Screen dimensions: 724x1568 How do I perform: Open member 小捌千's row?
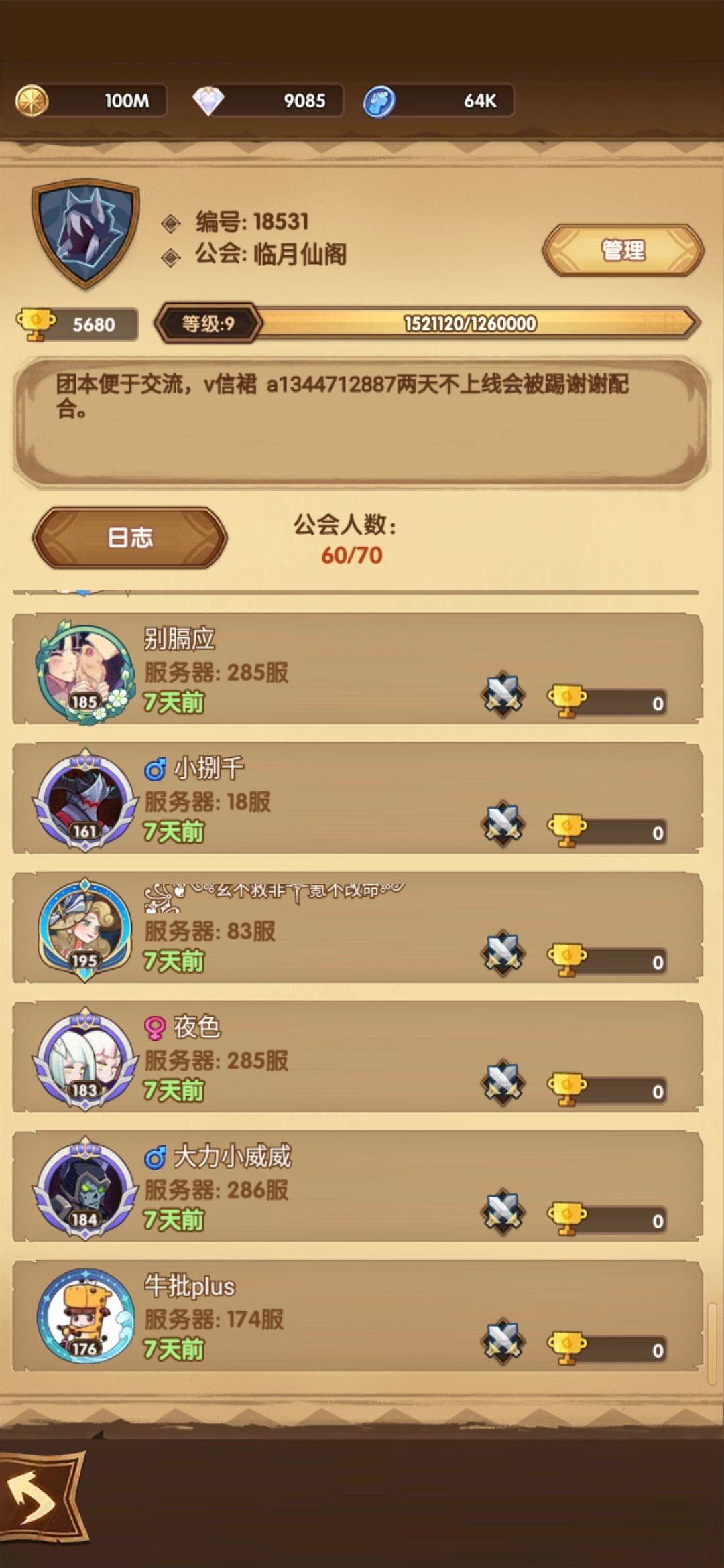click(x=357, y=798)
